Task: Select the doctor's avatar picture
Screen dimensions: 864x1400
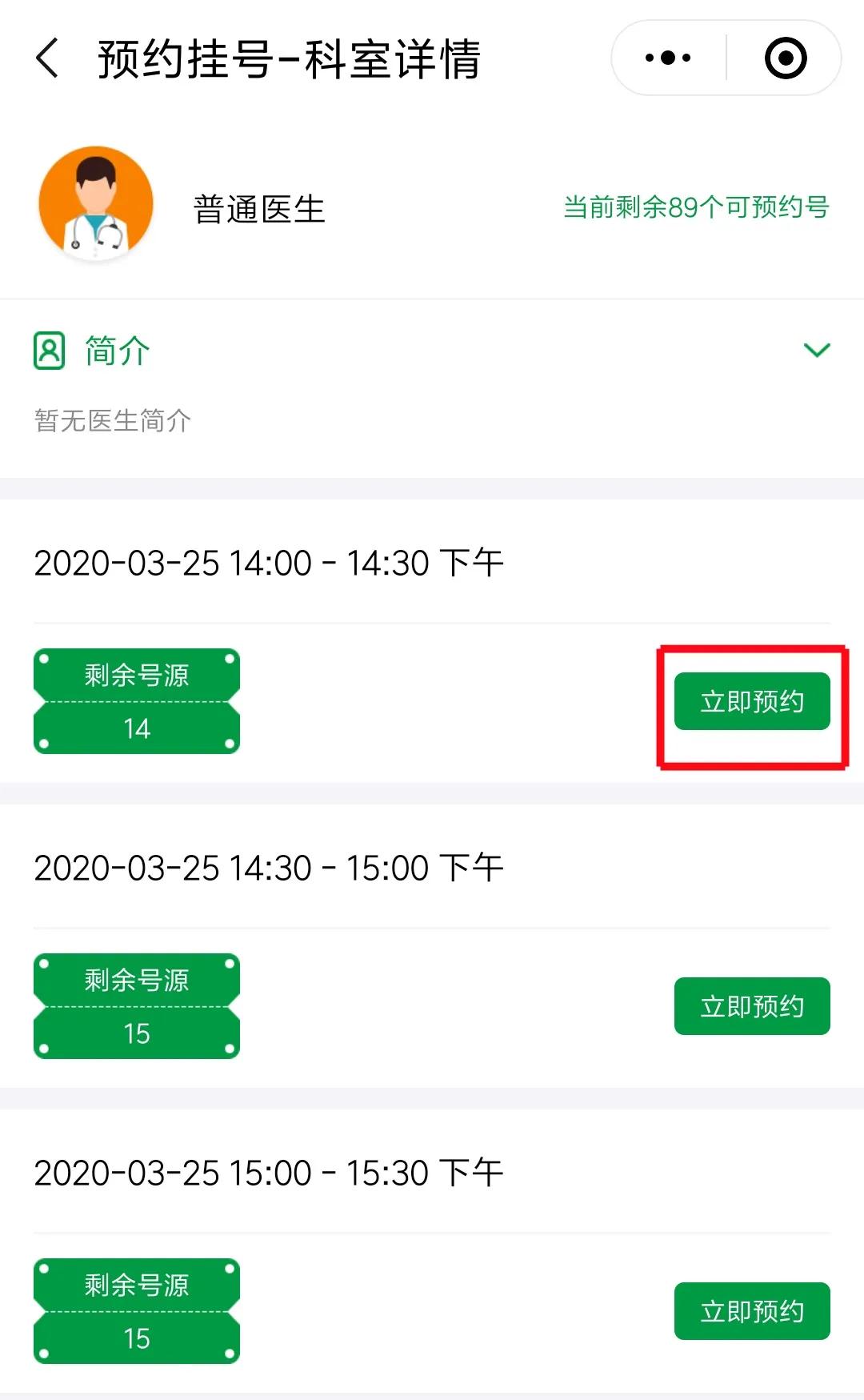Action: [95, 203]
